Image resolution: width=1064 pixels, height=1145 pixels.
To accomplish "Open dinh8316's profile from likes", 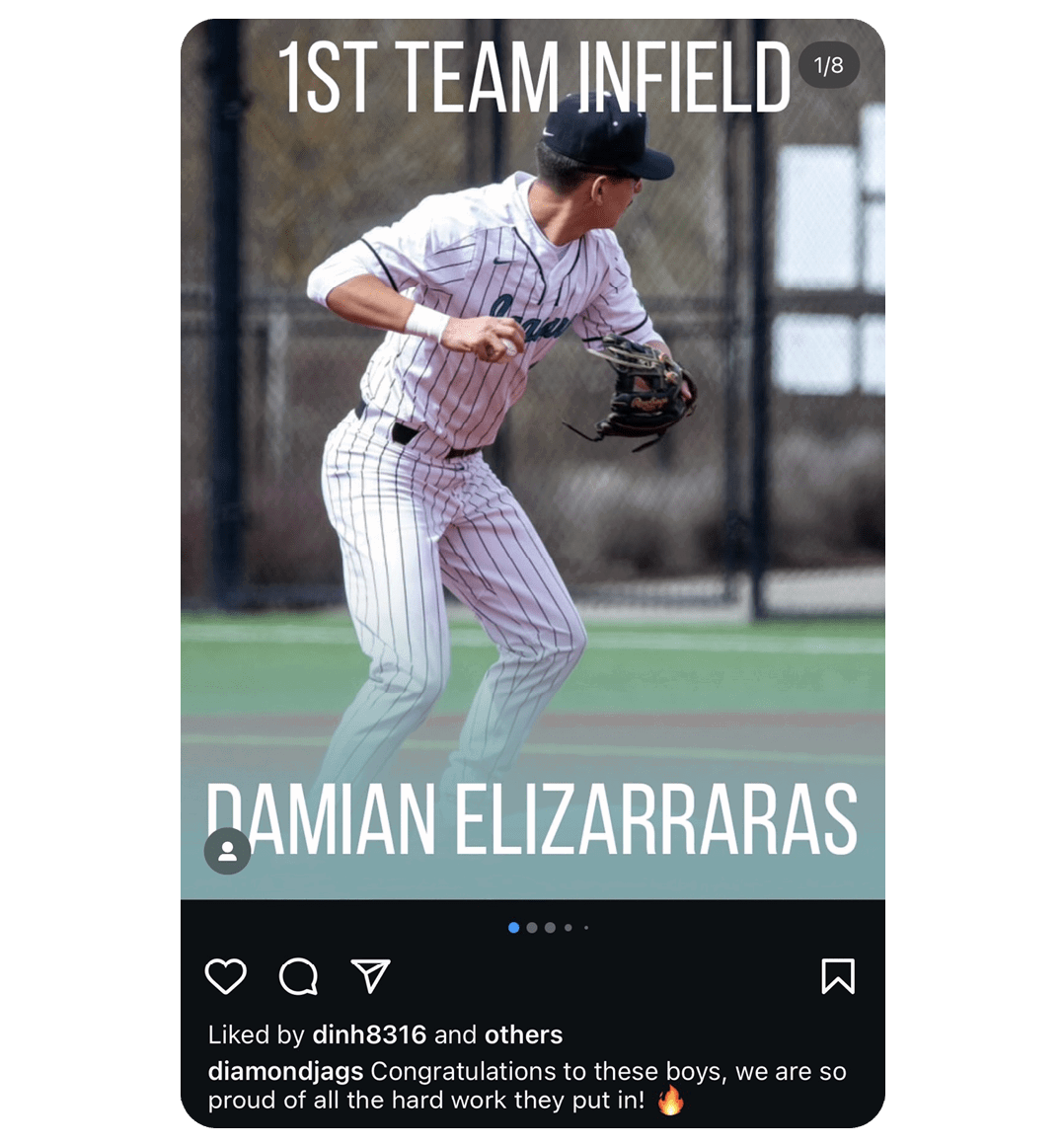I will coord(369,1034).
